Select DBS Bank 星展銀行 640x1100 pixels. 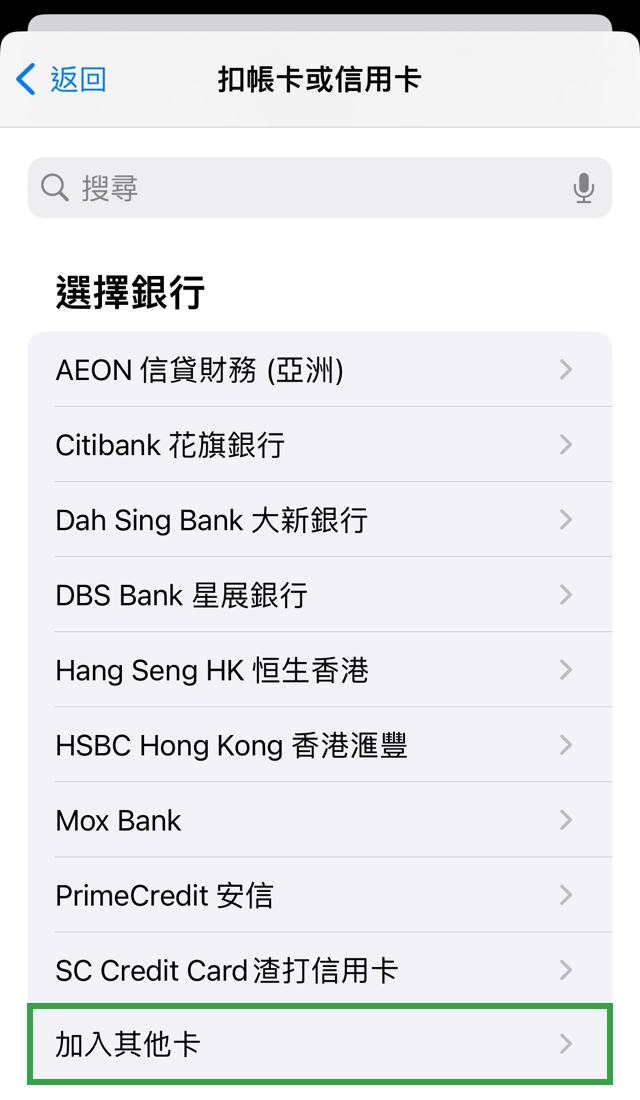[x=320, y=595]
